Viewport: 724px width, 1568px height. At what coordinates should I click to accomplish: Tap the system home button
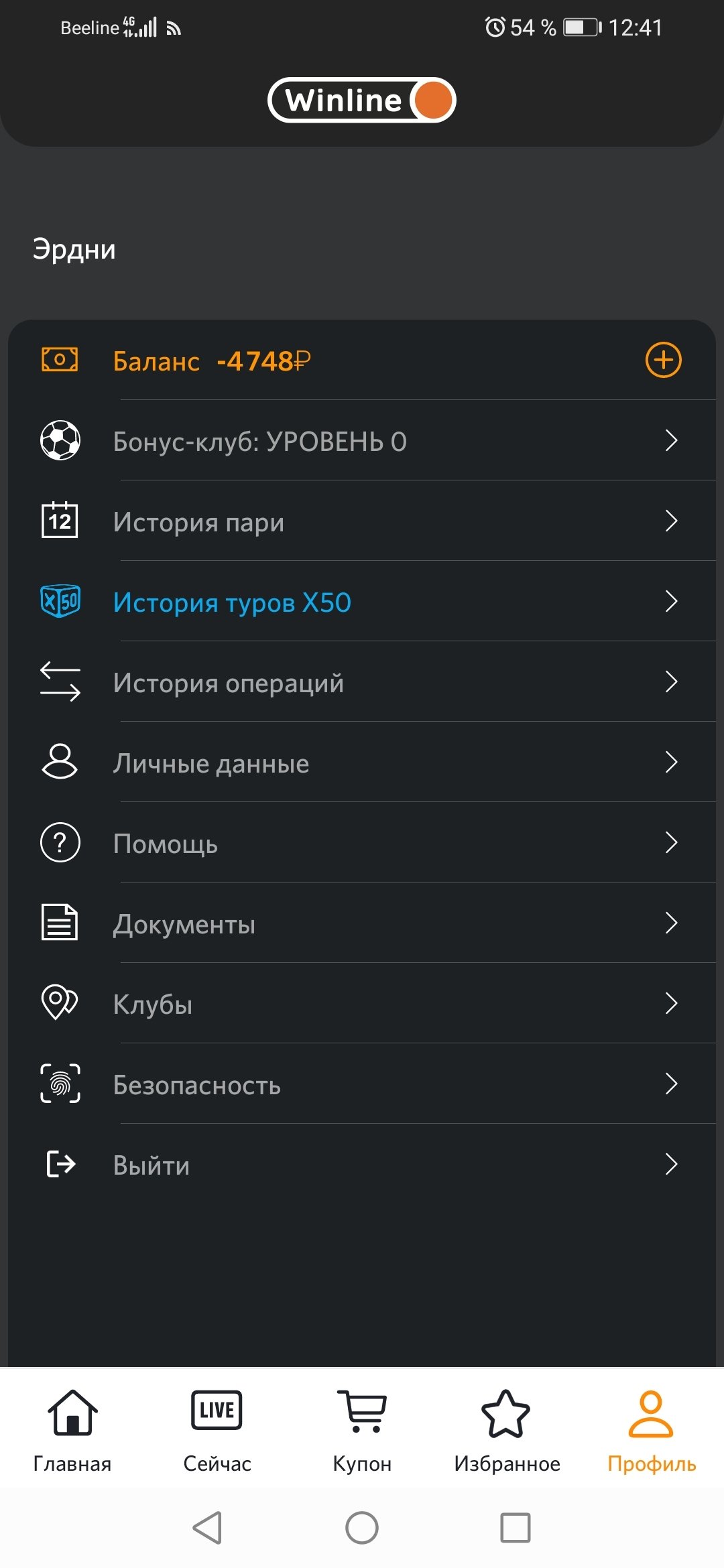pos(362,1528)
